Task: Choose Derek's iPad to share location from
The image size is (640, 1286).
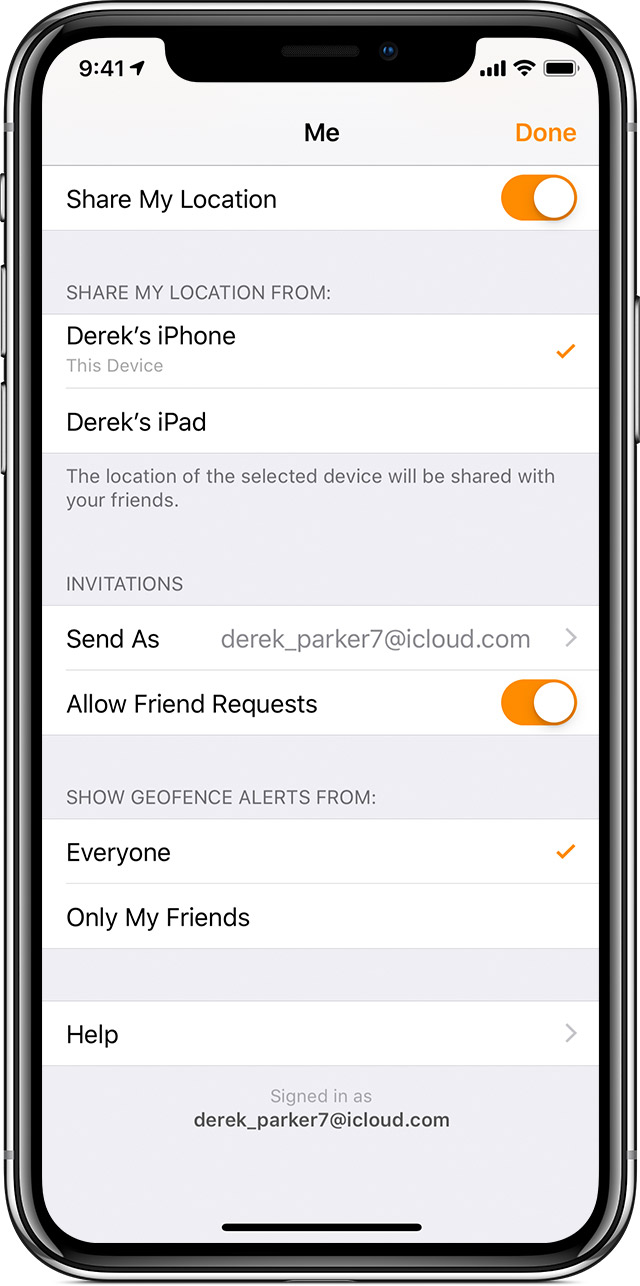Action: (320, 421)
